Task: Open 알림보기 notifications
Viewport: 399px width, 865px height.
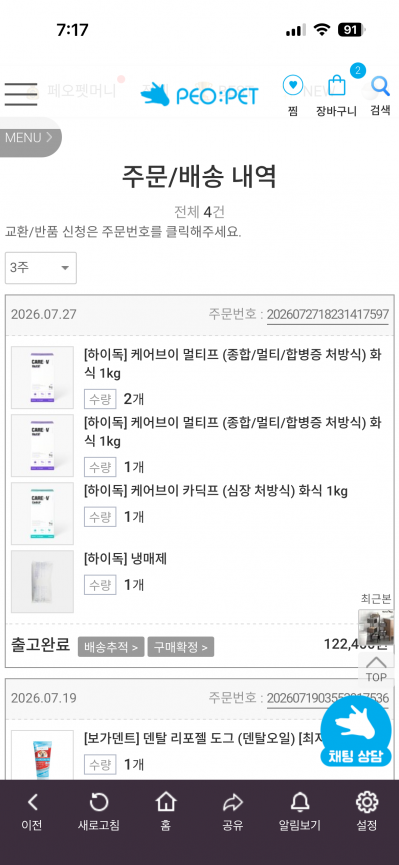Action: coord(300,811)
